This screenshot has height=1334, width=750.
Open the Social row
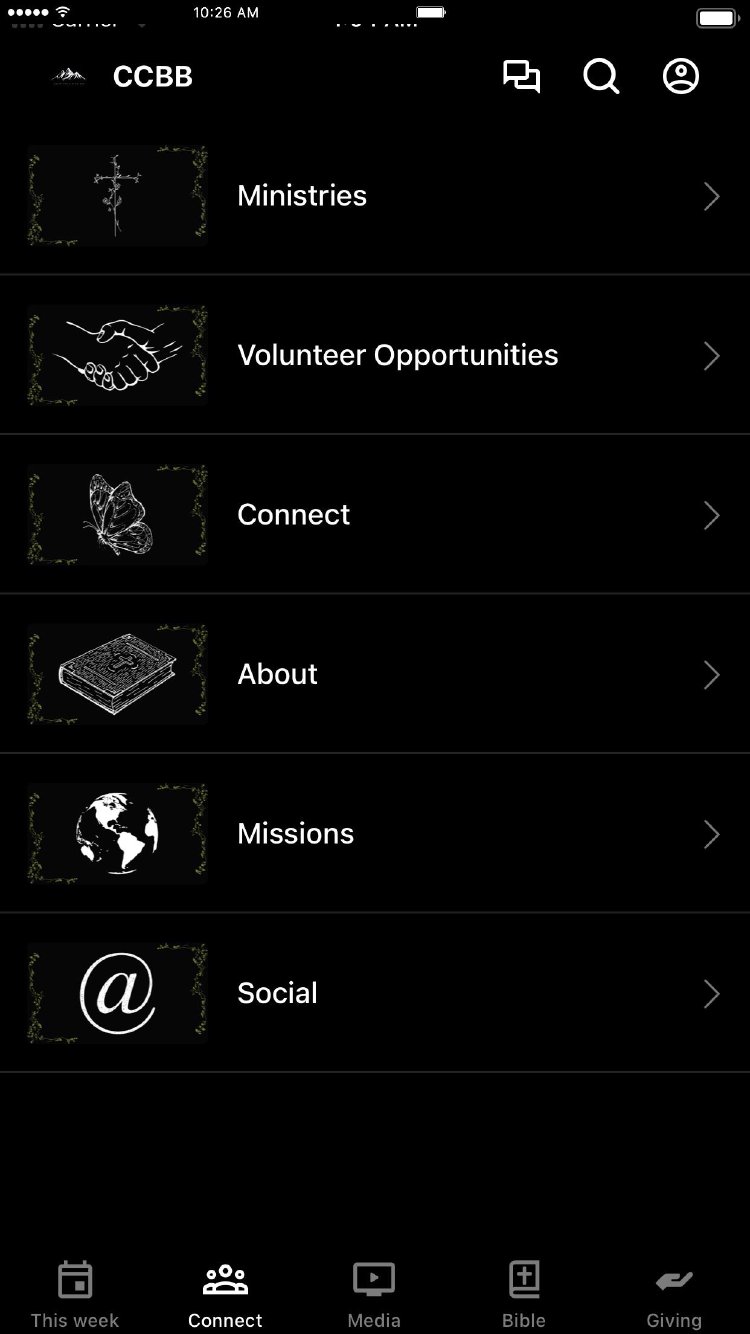(375, 993)
